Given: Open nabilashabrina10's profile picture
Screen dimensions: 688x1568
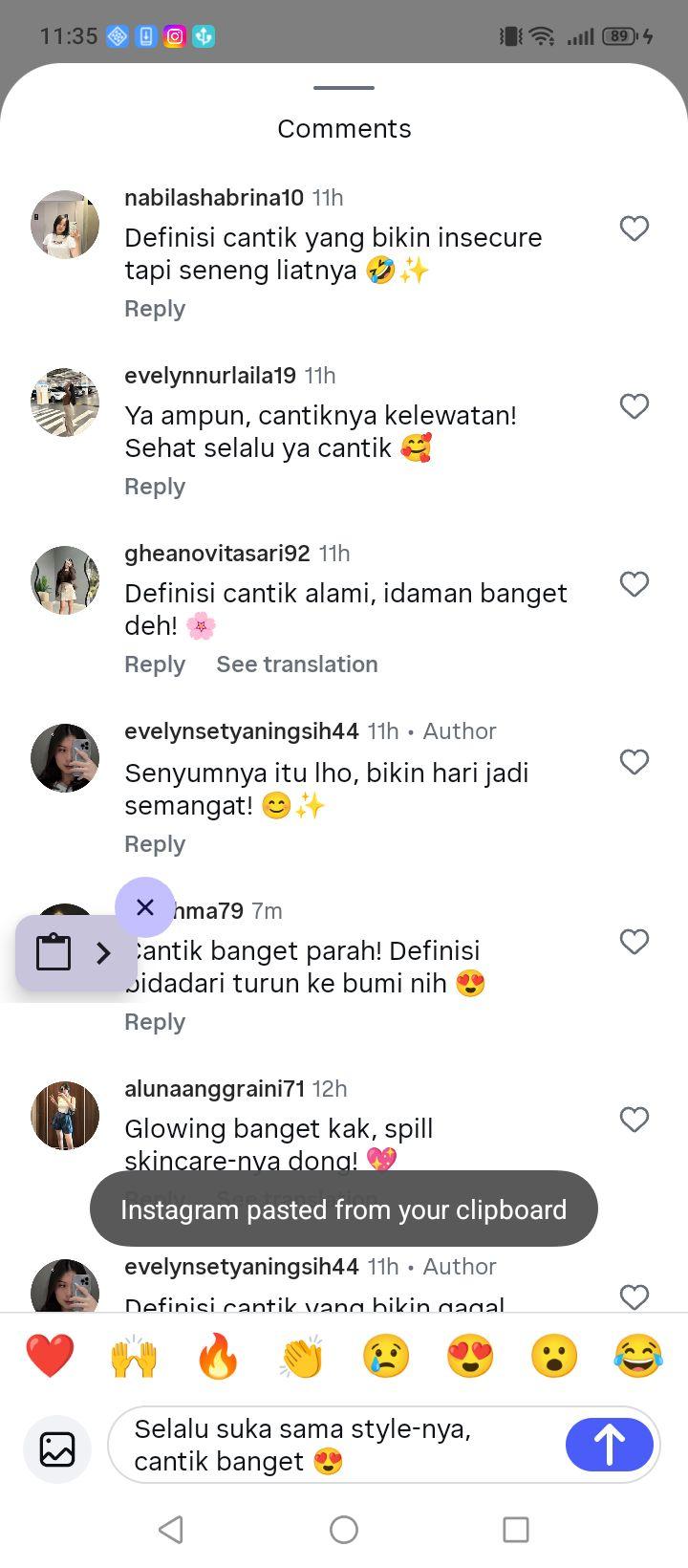Looking at the screenshot, I should (65, 225).
